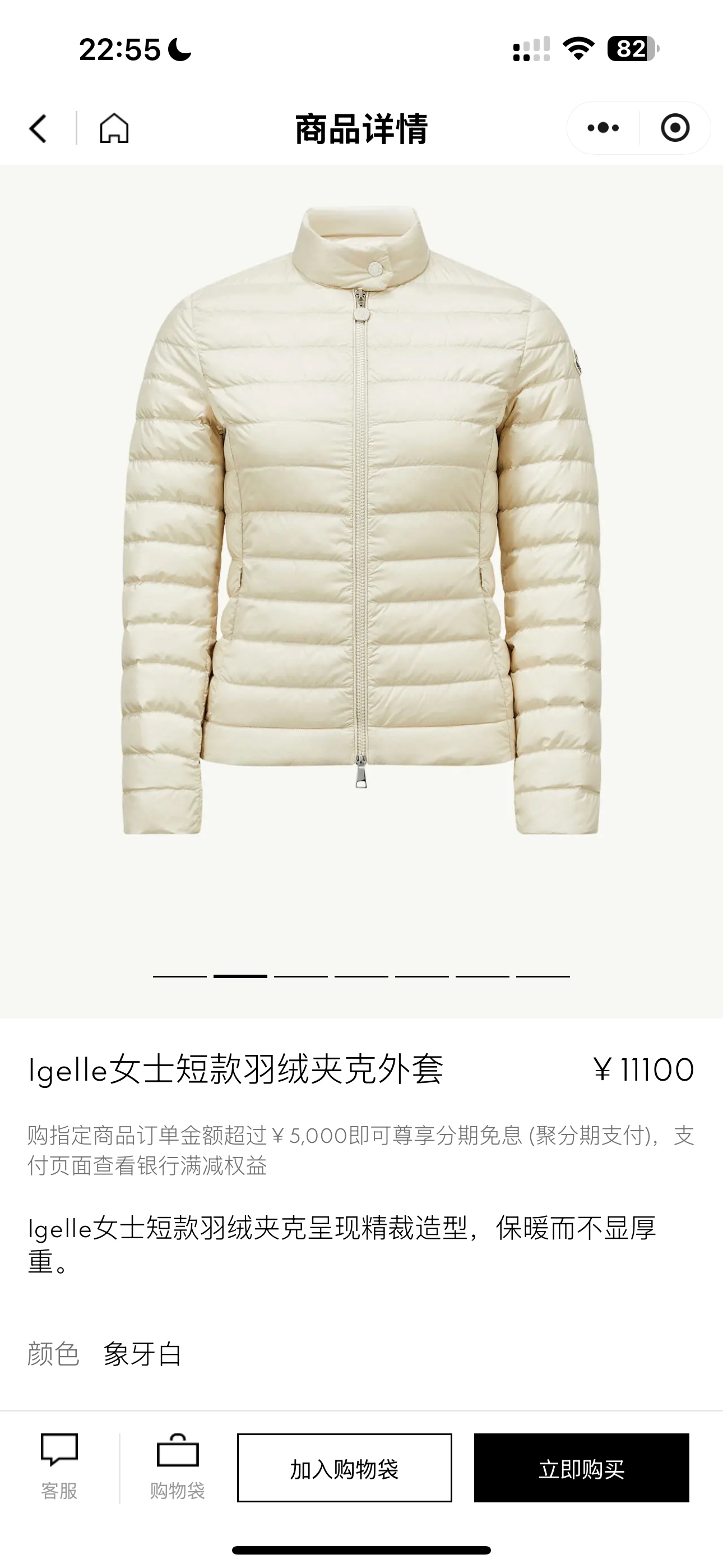Open the three-dot more menu
Viewport: 723px width, 1568px height.
602,128
